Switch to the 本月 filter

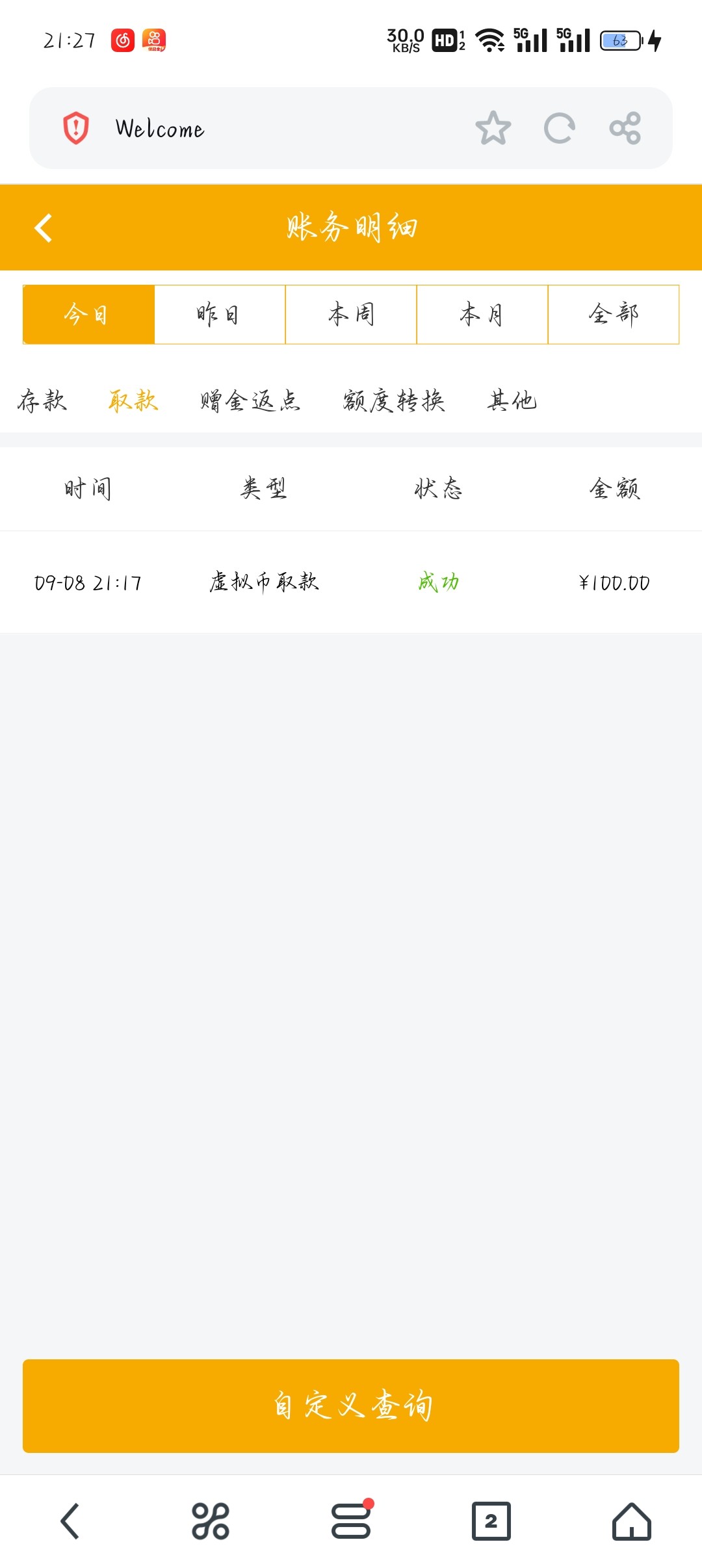click(482, 315)
